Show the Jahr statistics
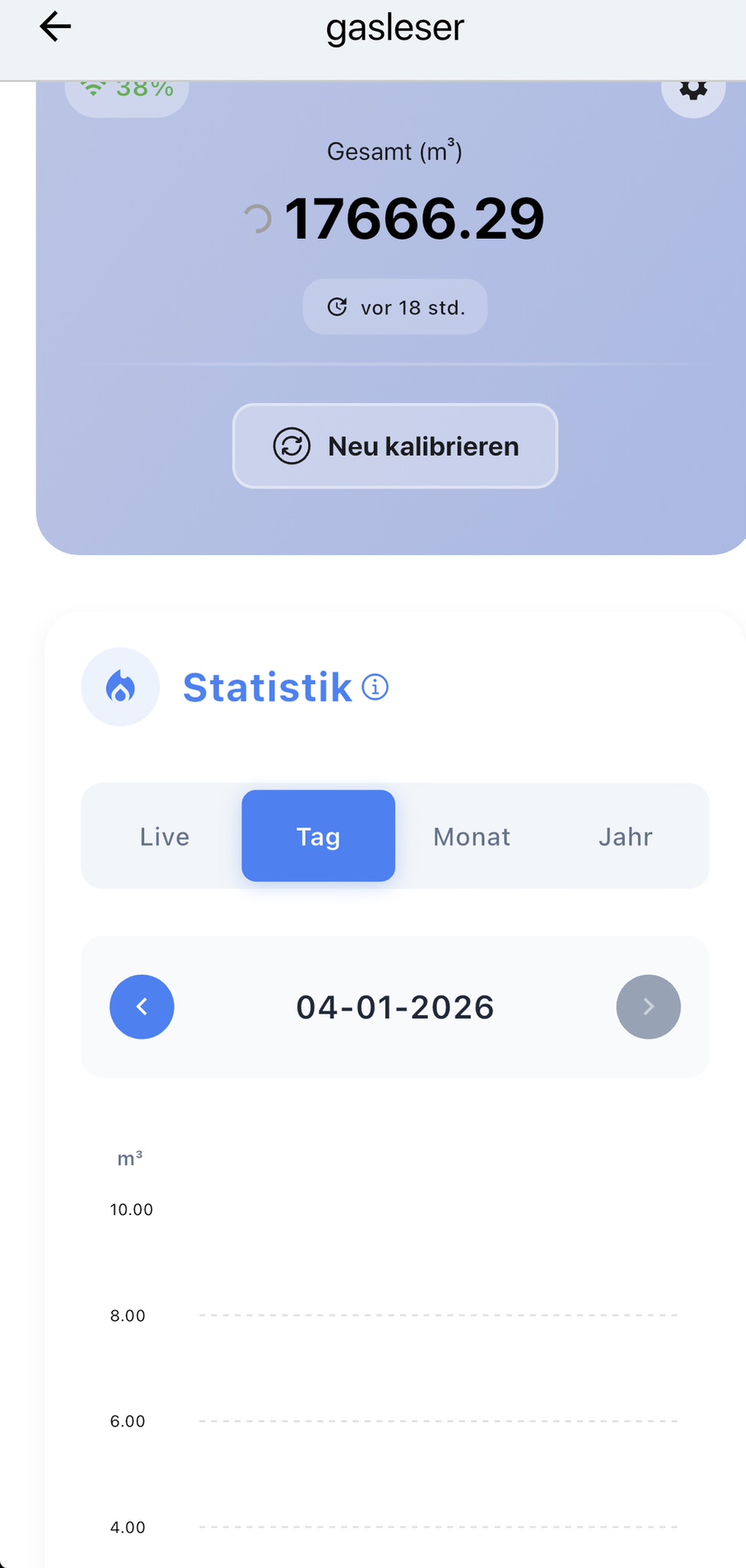This screenshot has width=746, height=1568. [625, 836]
